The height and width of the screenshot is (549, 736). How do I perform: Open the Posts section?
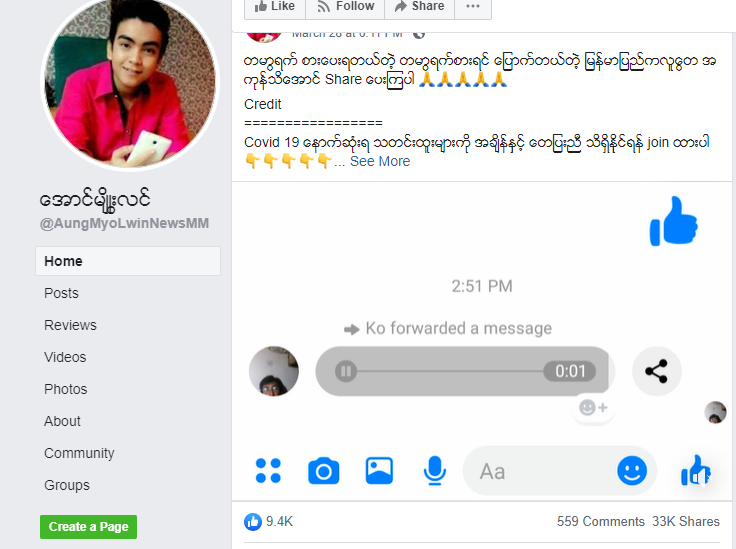tap(61, 293)
